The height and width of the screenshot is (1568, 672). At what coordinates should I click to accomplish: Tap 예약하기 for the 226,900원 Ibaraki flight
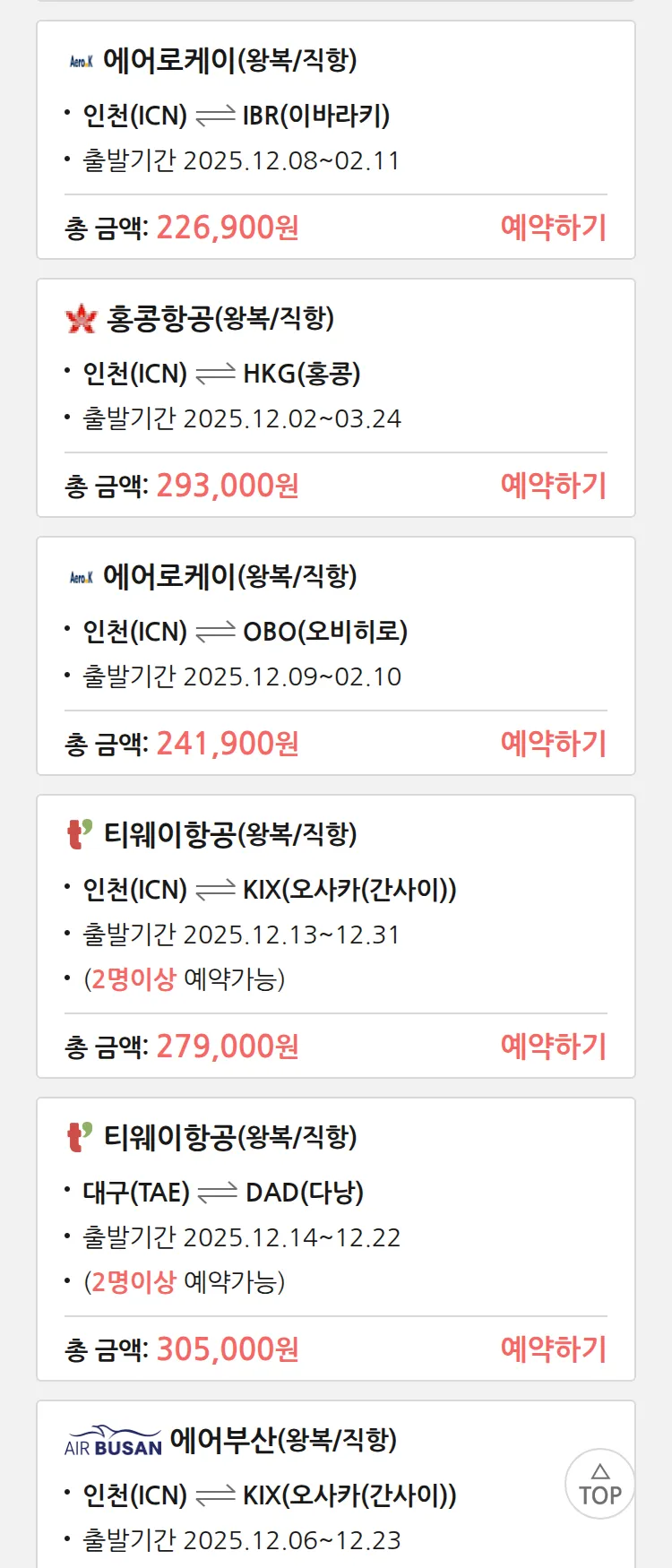point(553,228)
